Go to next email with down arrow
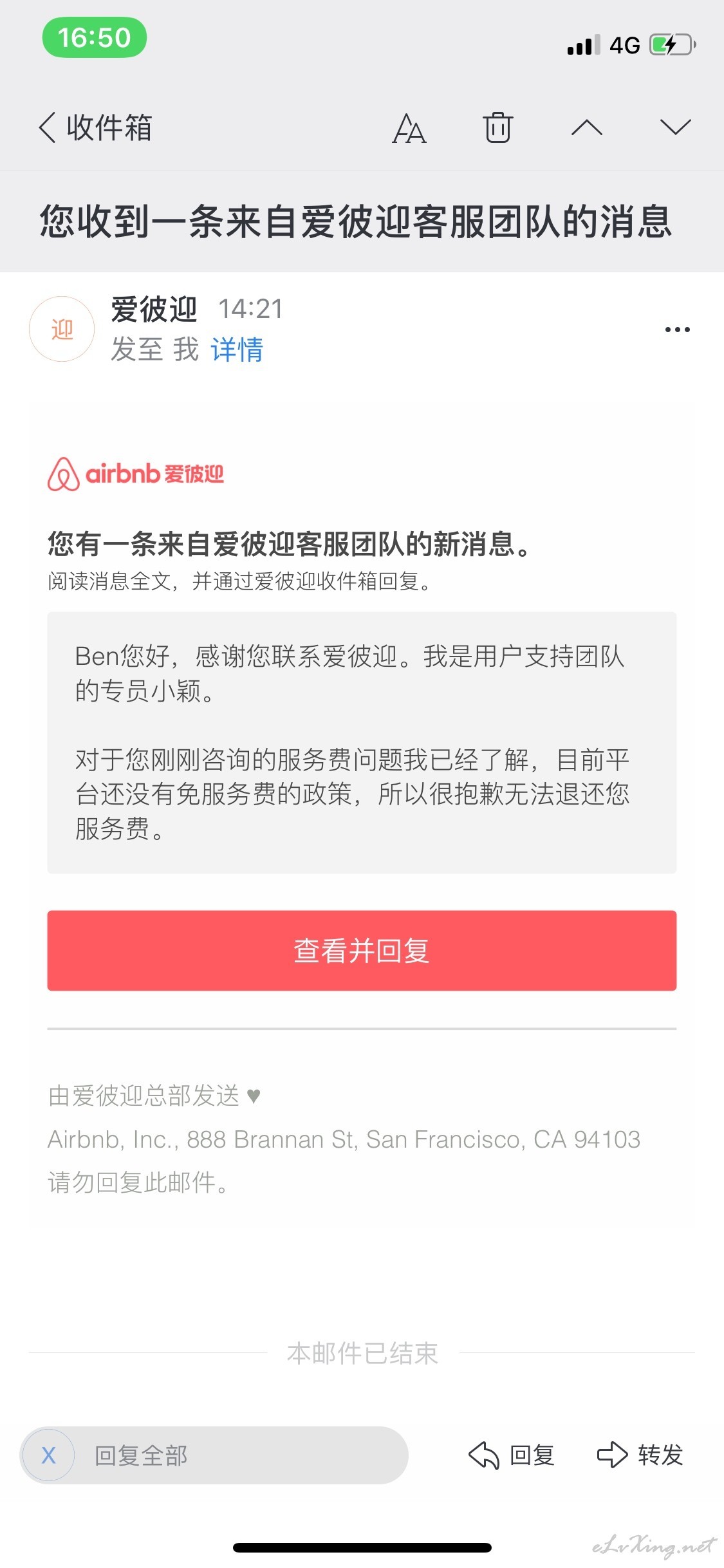This screenshot has width=724, height=1568. (x=676, y=127)
